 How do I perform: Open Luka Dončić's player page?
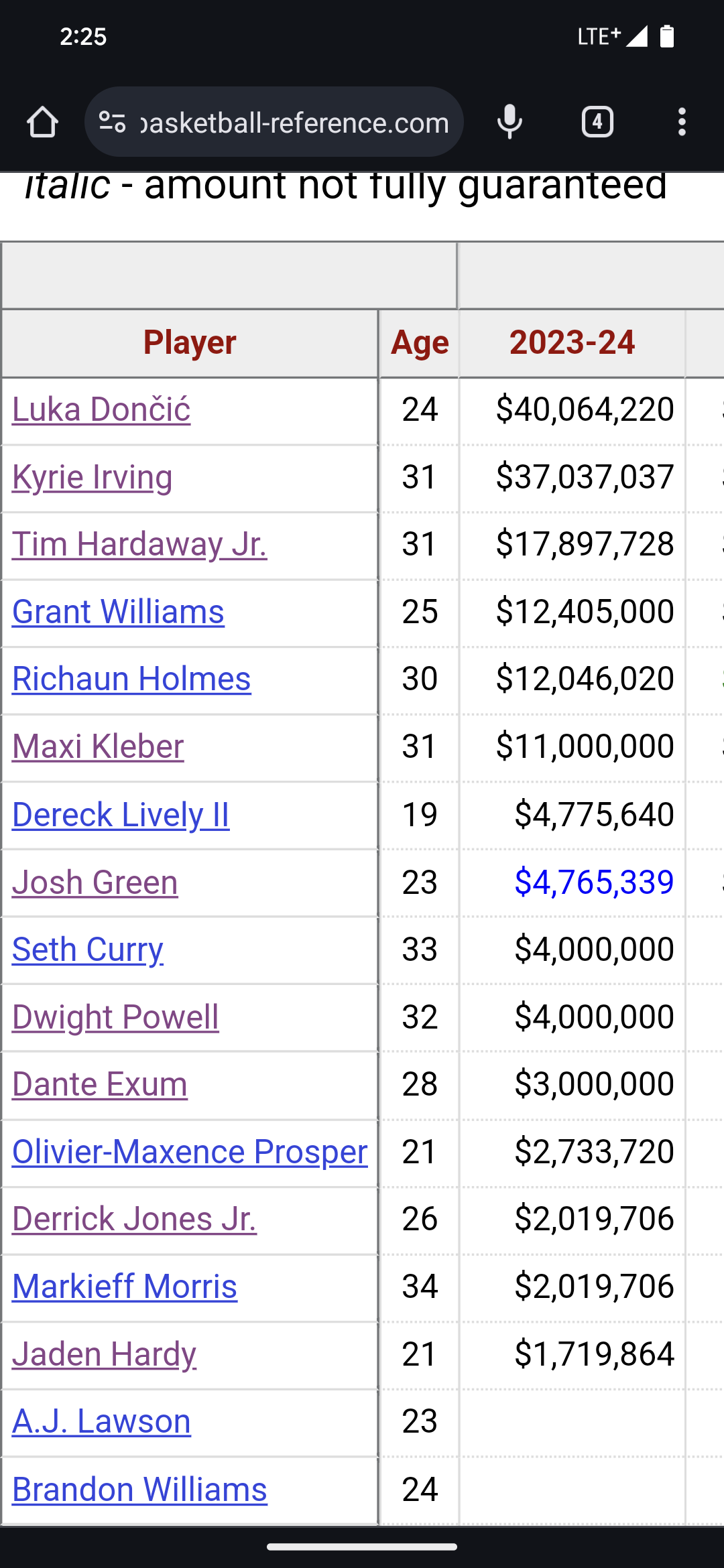pyautogui.click(x=101, y=409)
